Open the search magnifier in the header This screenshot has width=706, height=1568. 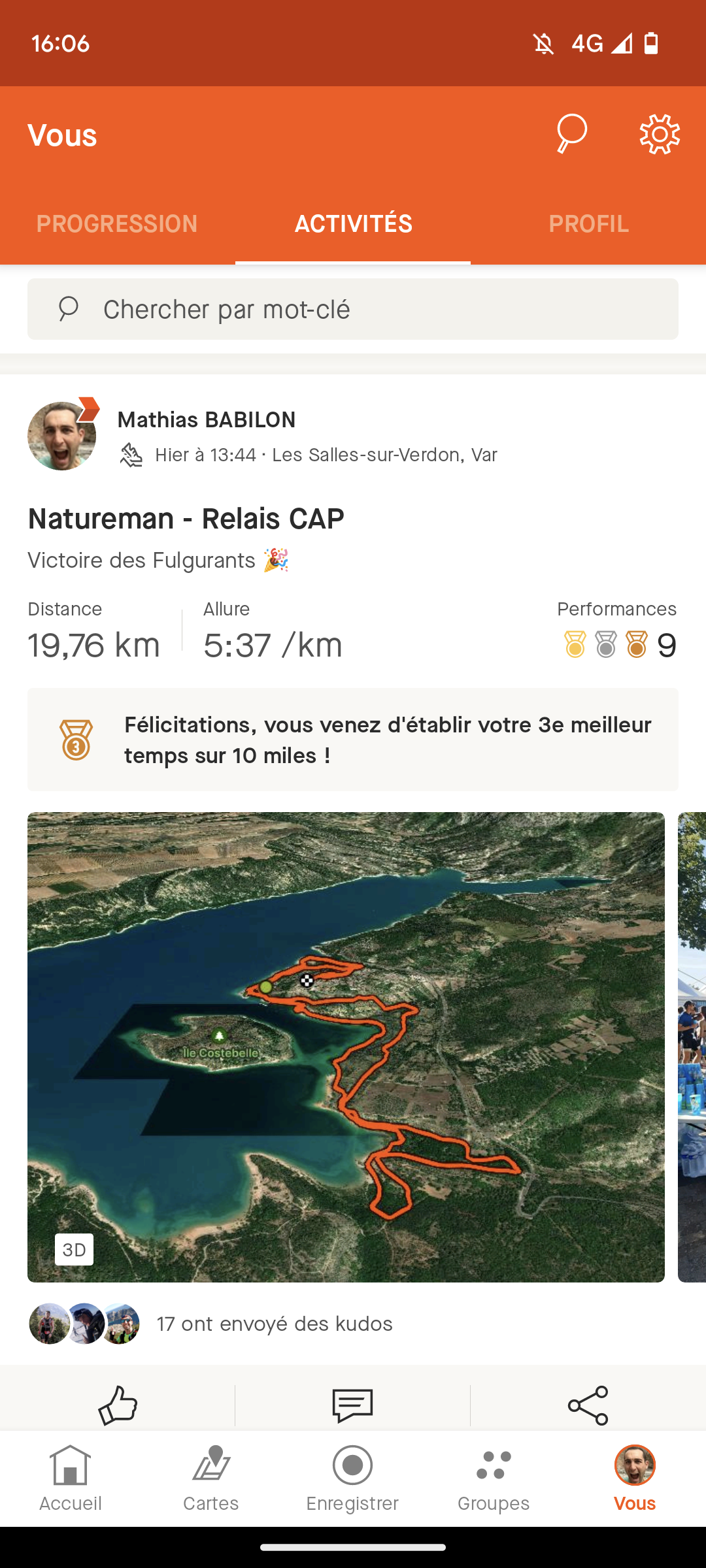click(x=571, y=134)
